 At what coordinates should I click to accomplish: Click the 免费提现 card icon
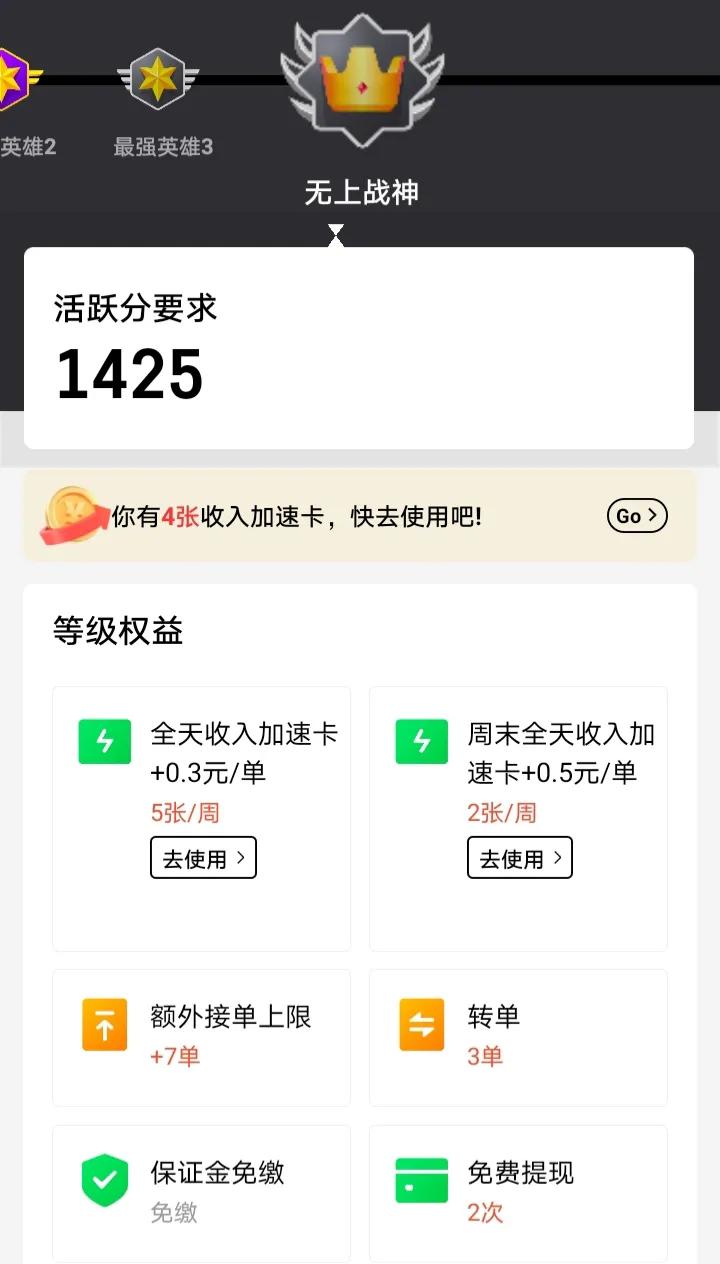click(x=421, y=1181)
